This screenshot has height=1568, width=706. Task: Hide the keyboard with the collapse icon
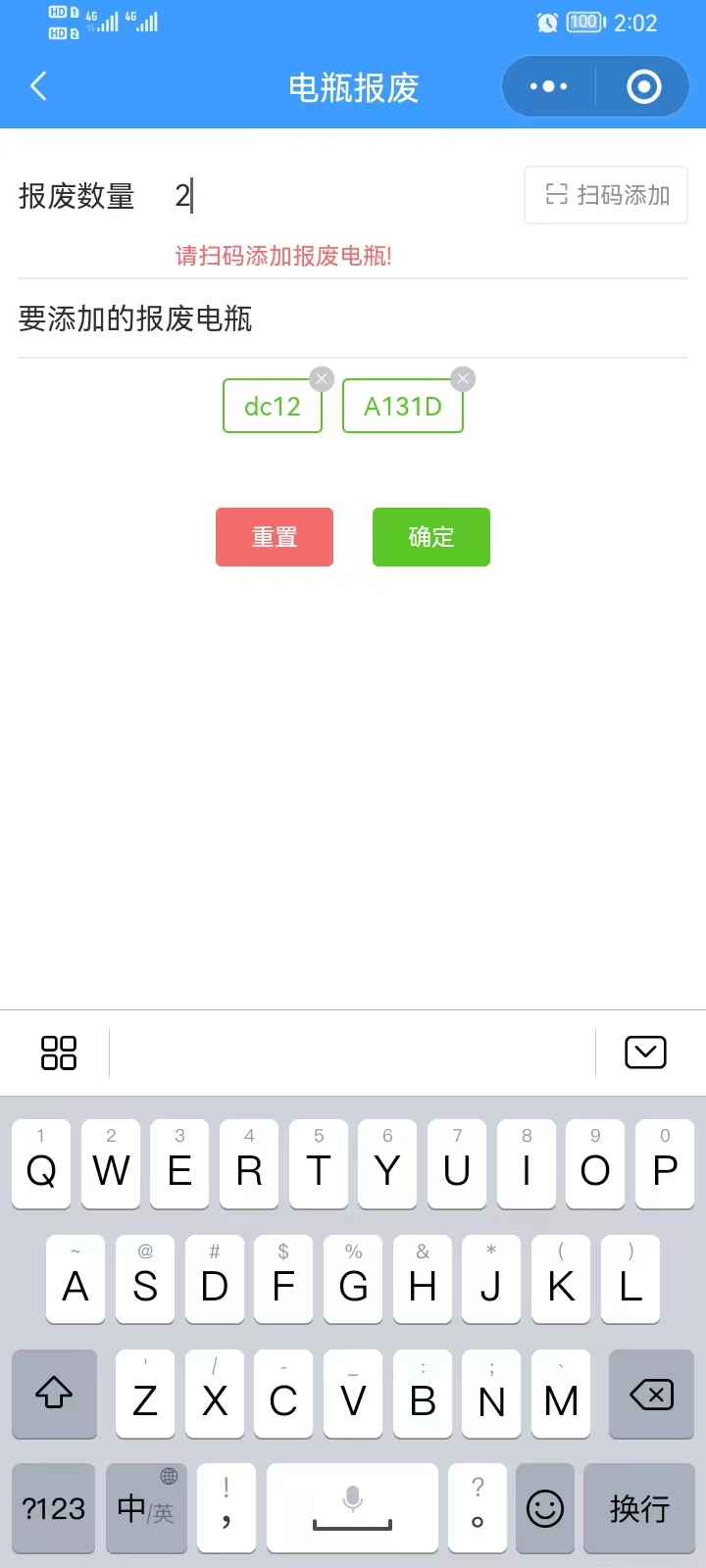[645, 1053]
